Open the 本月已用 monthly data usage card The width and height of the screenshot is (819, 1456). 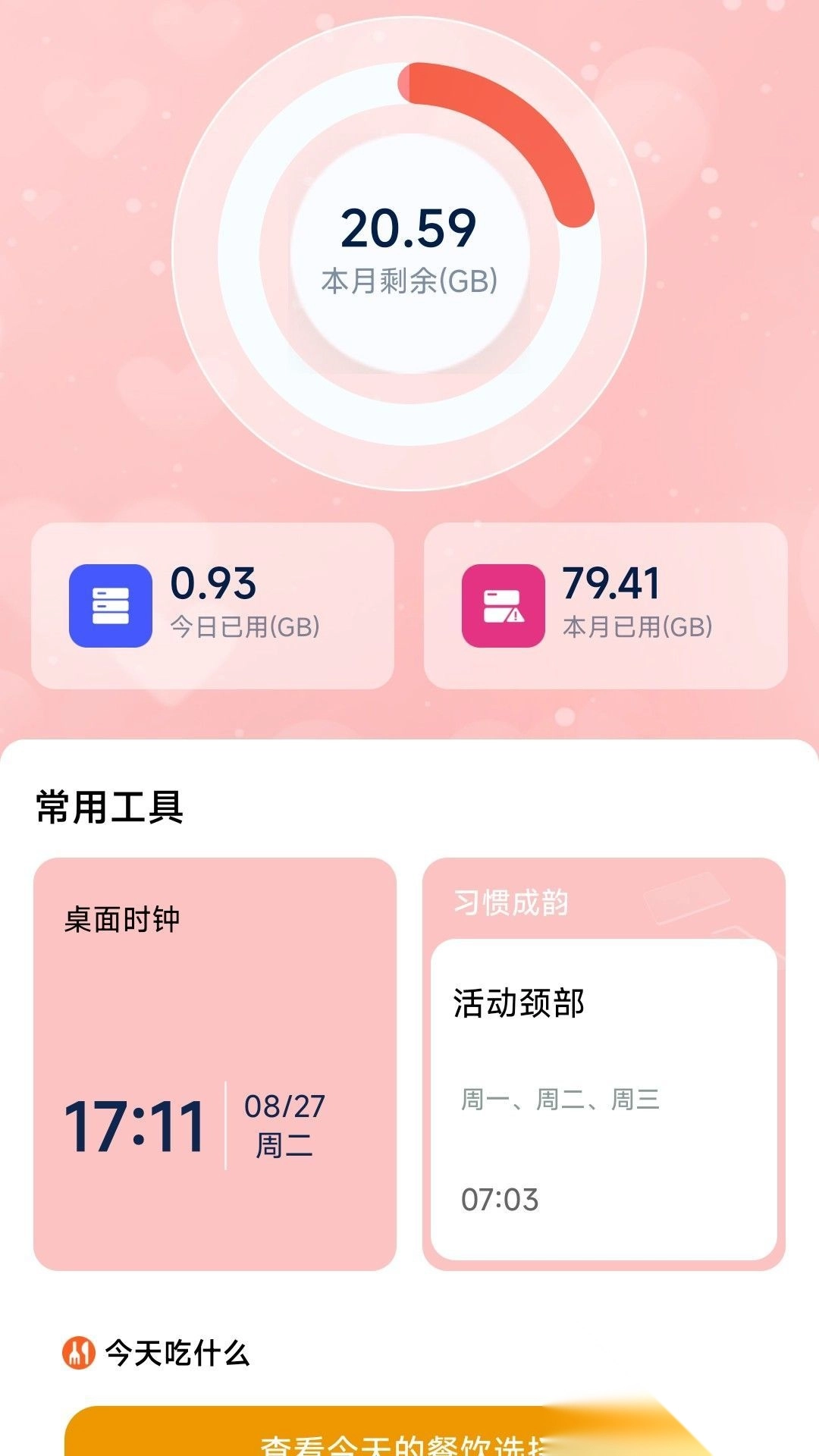point(605,606)
